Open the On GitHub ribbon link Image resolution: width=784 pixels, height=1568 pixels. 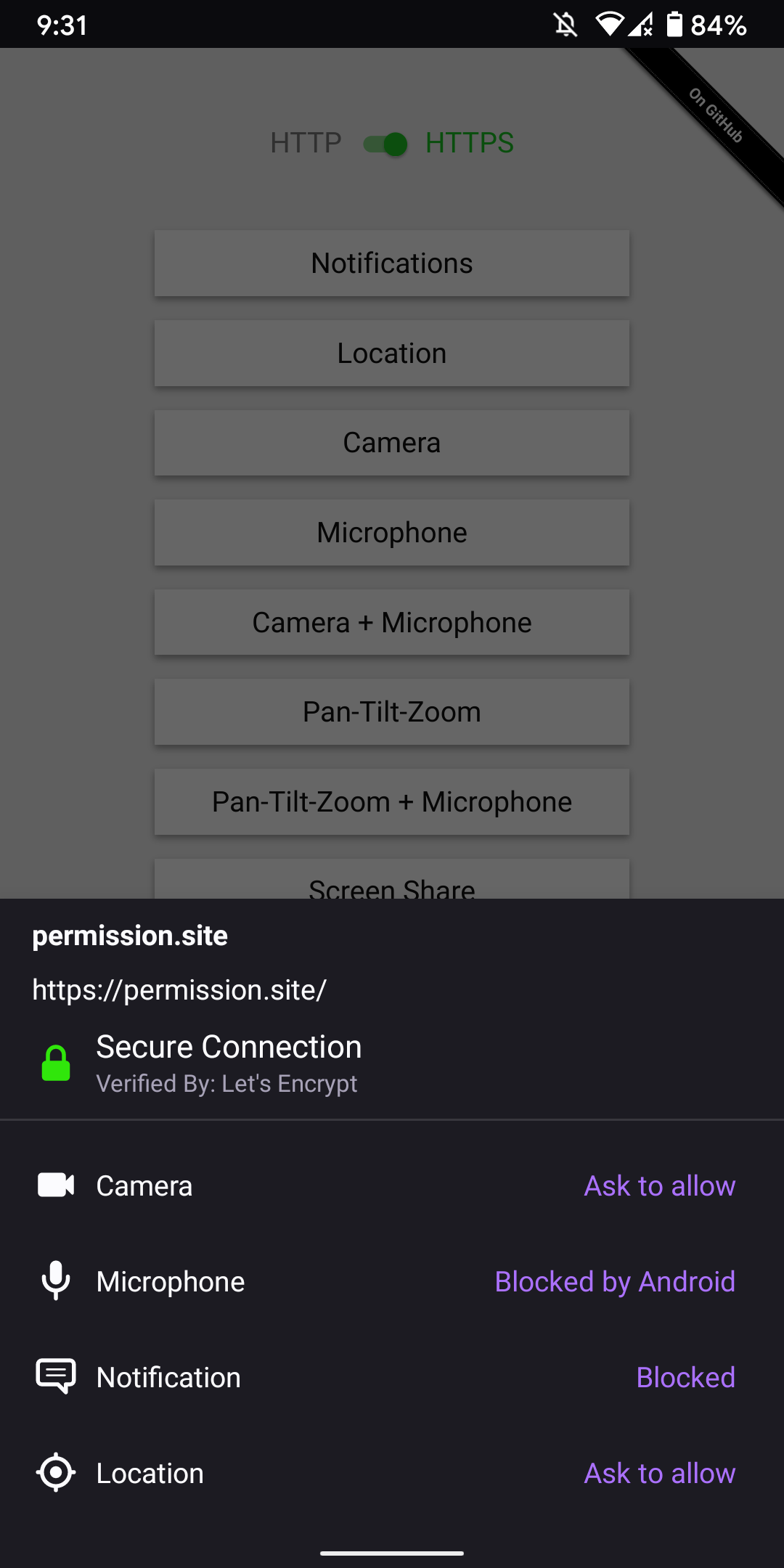point(715,115)
